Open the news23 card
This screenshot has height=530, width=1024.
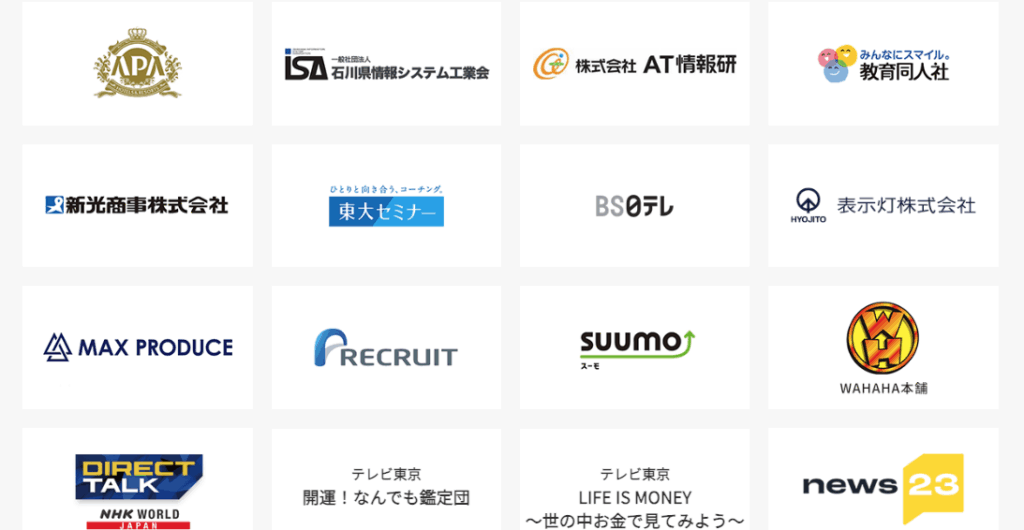coord(883,485)
